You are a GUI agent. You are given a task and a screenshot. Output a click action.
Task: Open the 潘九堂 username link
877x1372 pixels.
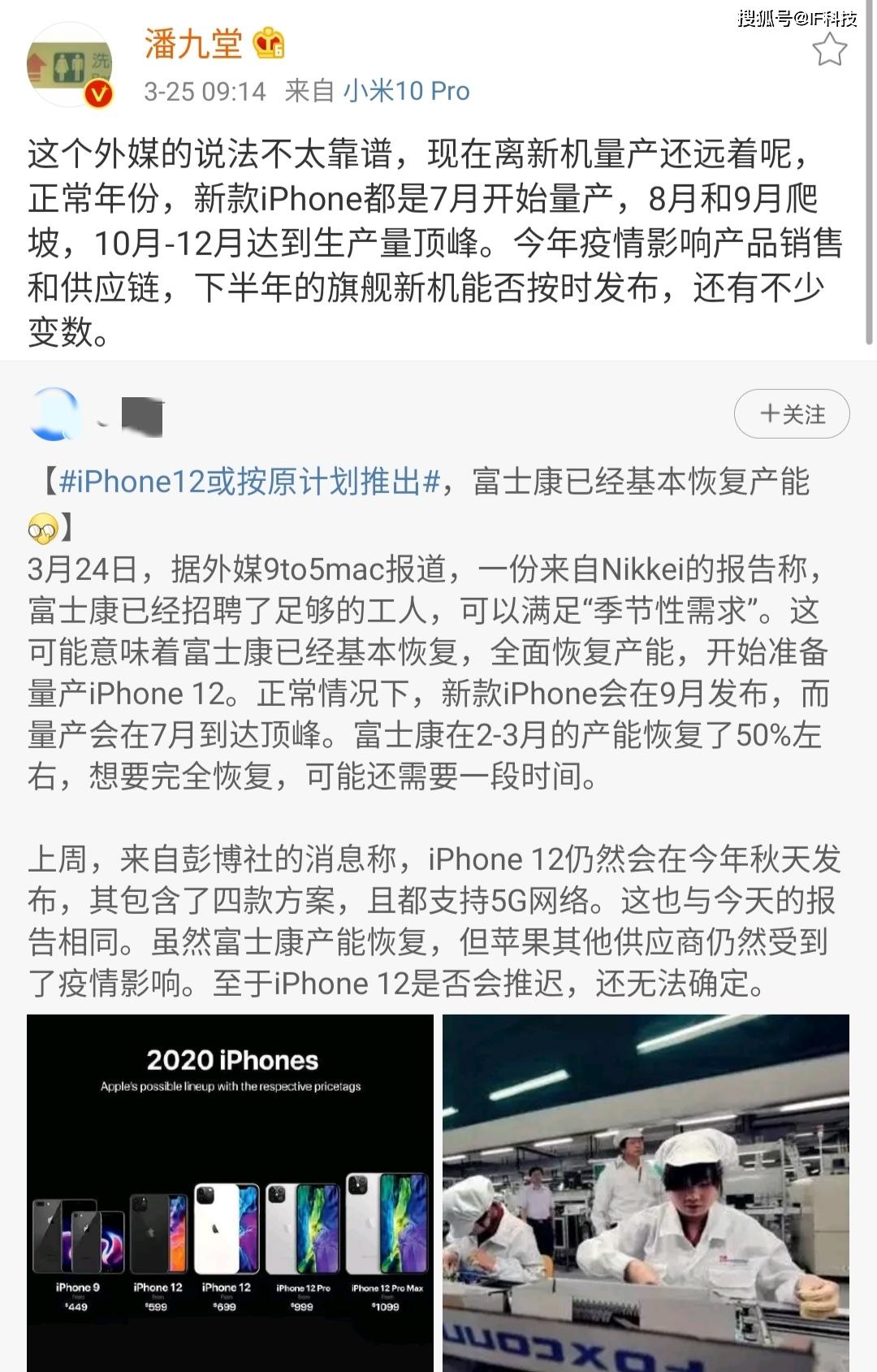(x=193, y=43)
